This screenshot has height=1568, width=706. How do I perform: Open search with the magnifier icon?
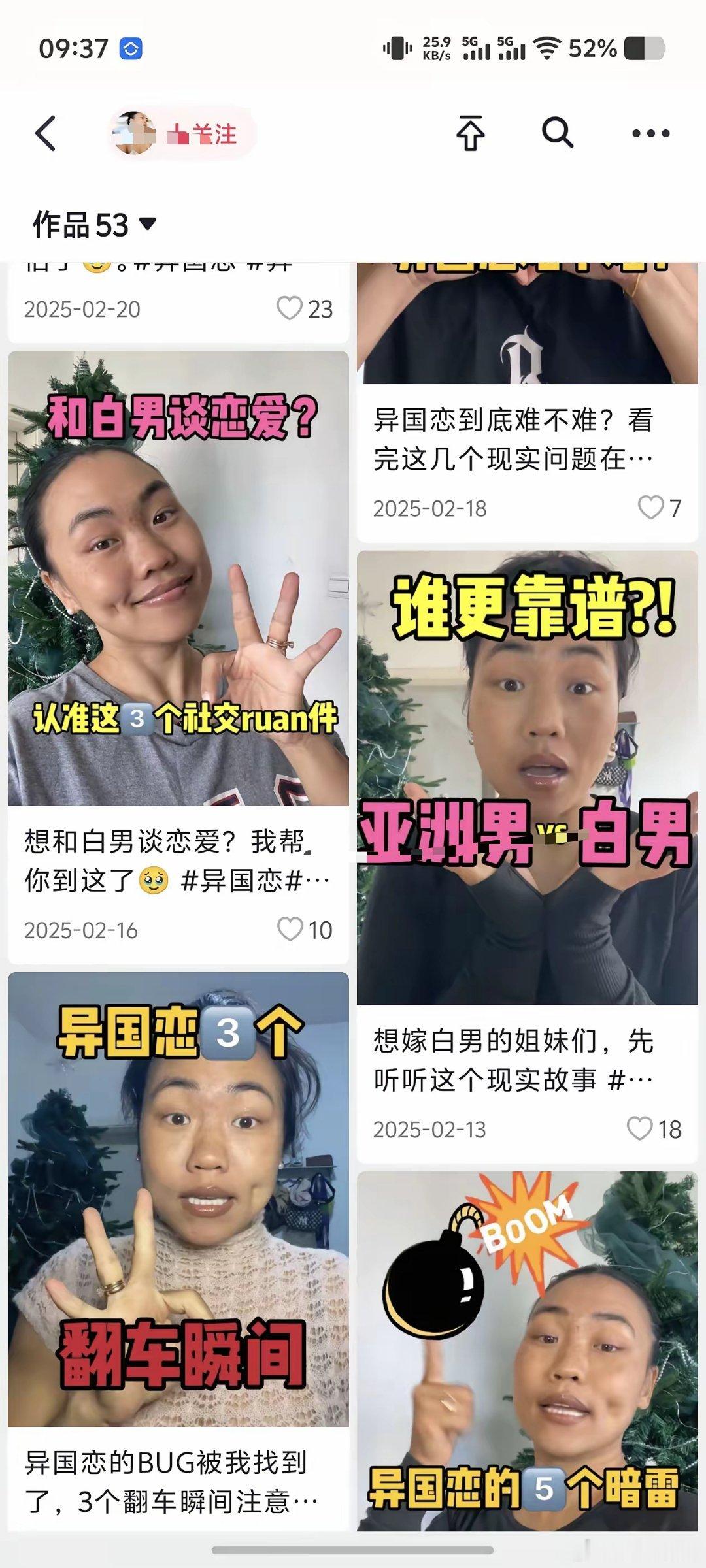point(556,131)
